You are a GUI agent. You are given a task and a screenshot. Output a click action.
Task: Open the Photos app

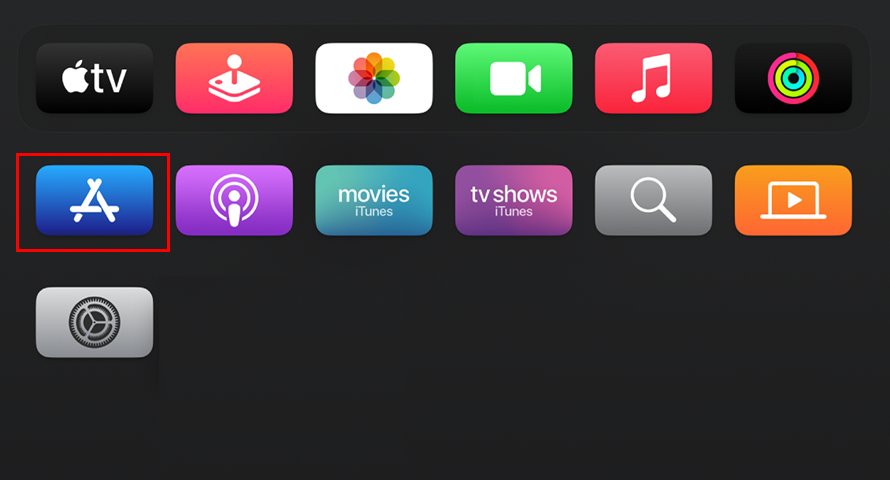tap(374, 78)
